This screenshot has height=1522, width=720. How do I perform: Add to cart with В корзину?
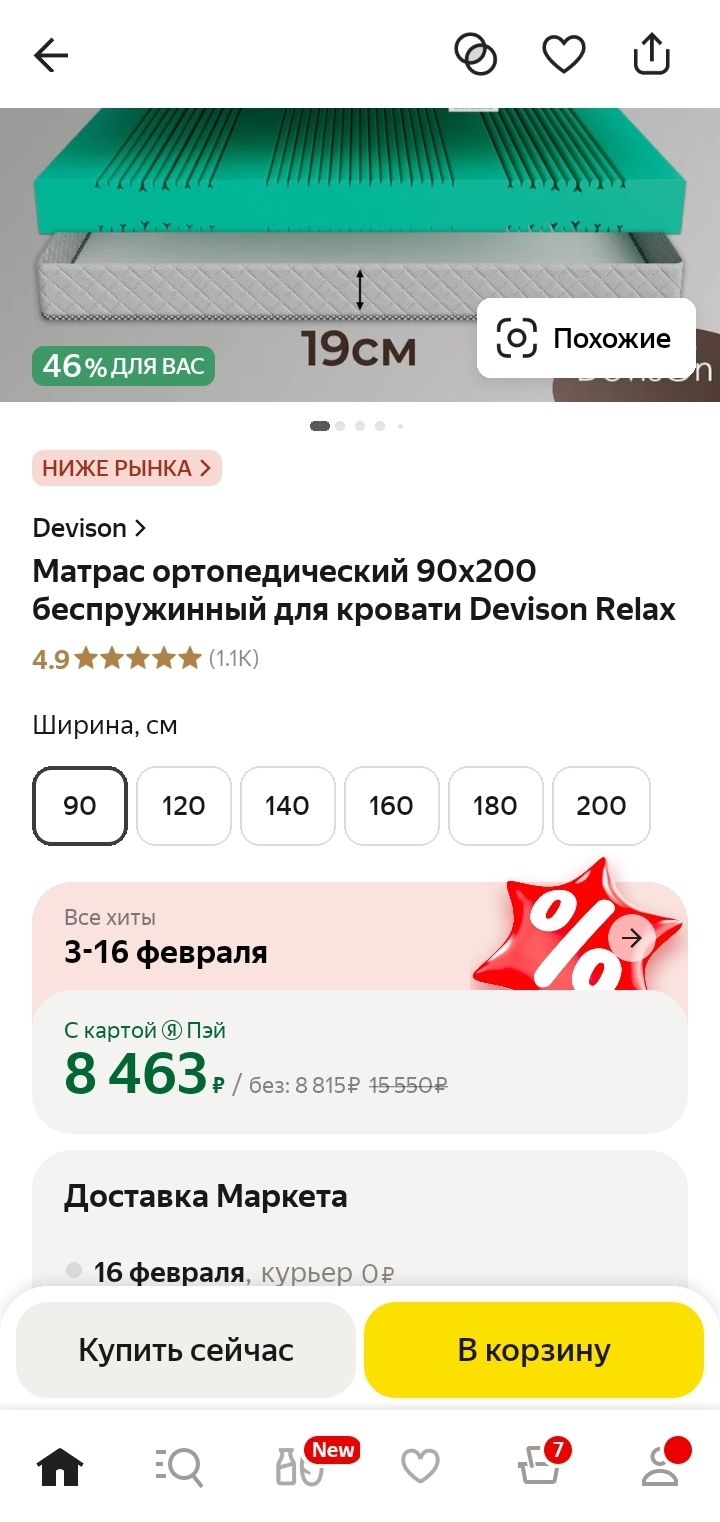point(534,1350)
